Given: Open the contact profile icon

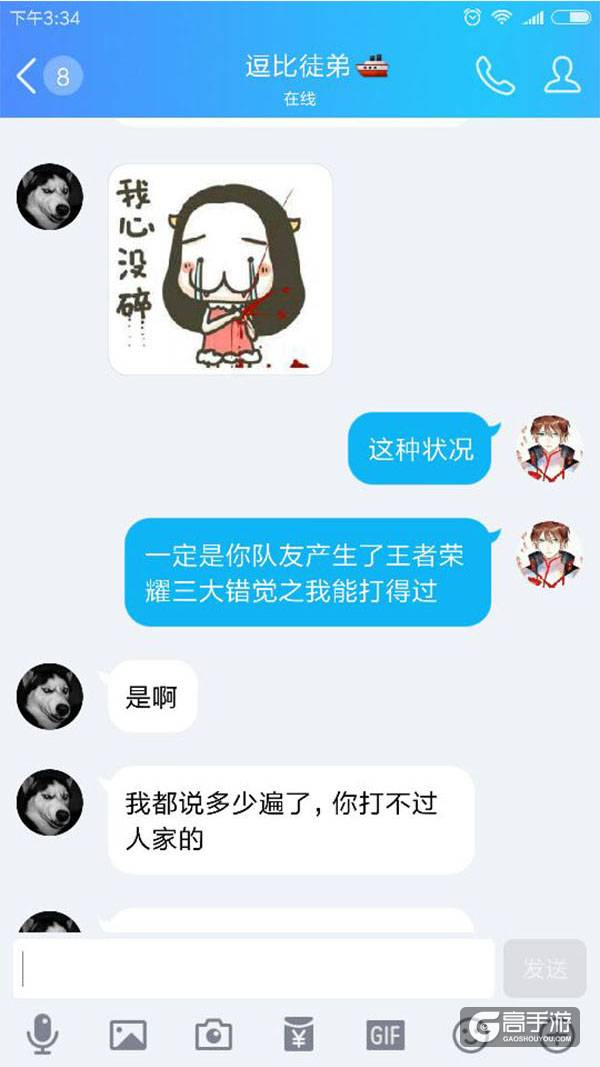Looking at the screenshot, I should point(562,76).
